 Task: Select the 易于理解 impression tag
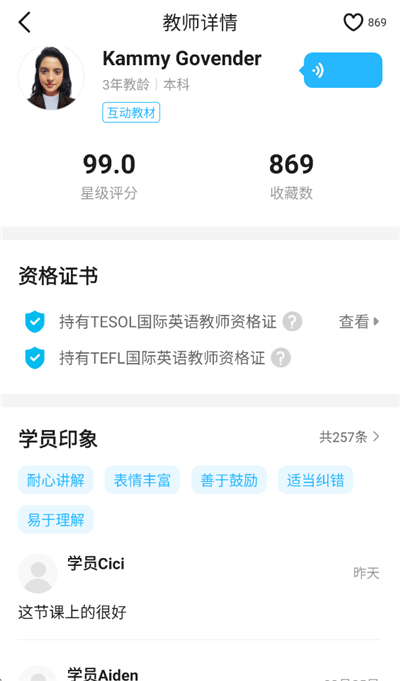pos(56,519)
